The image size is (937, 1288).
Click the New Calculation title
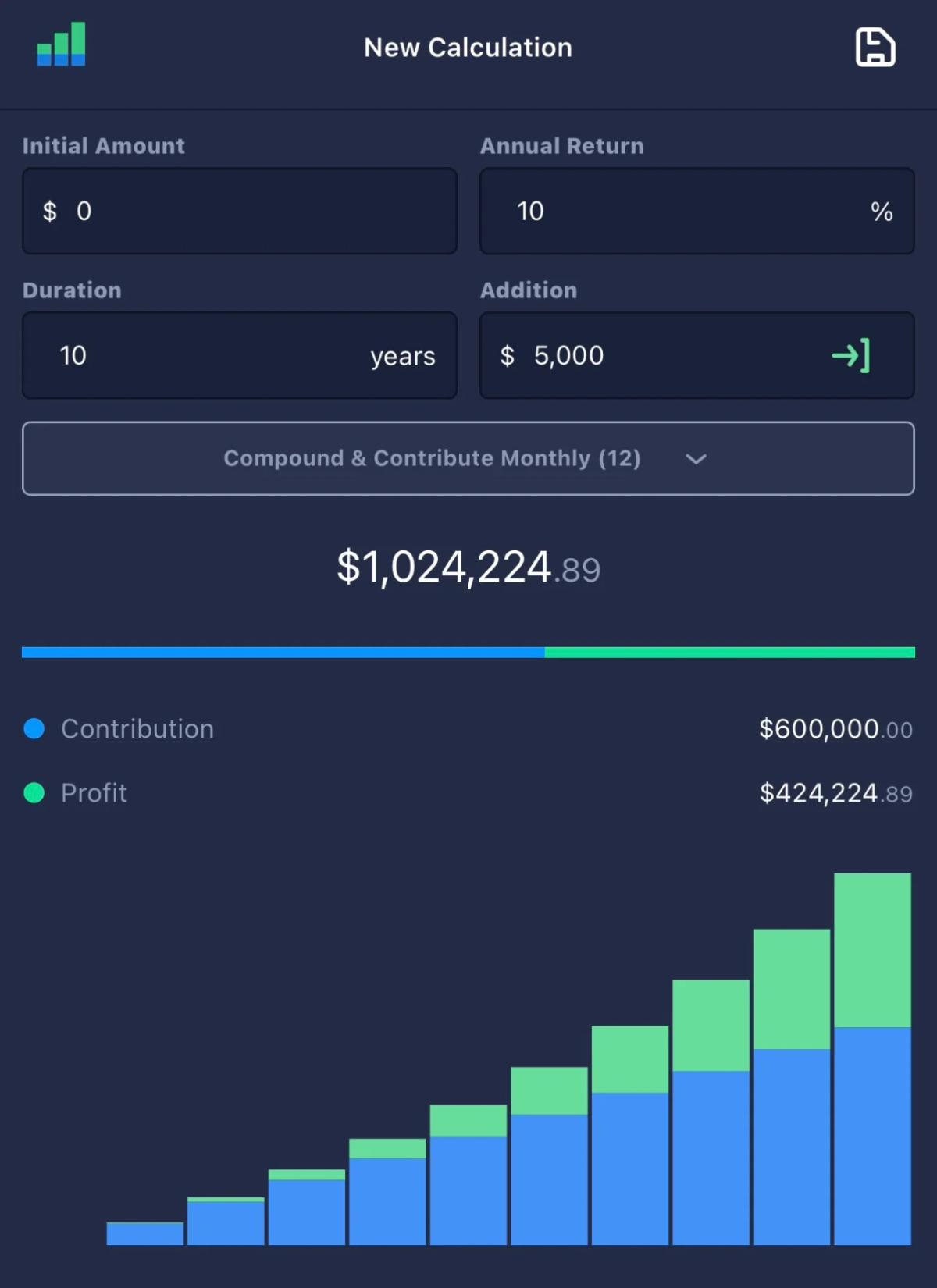click(x=468, y=48)
